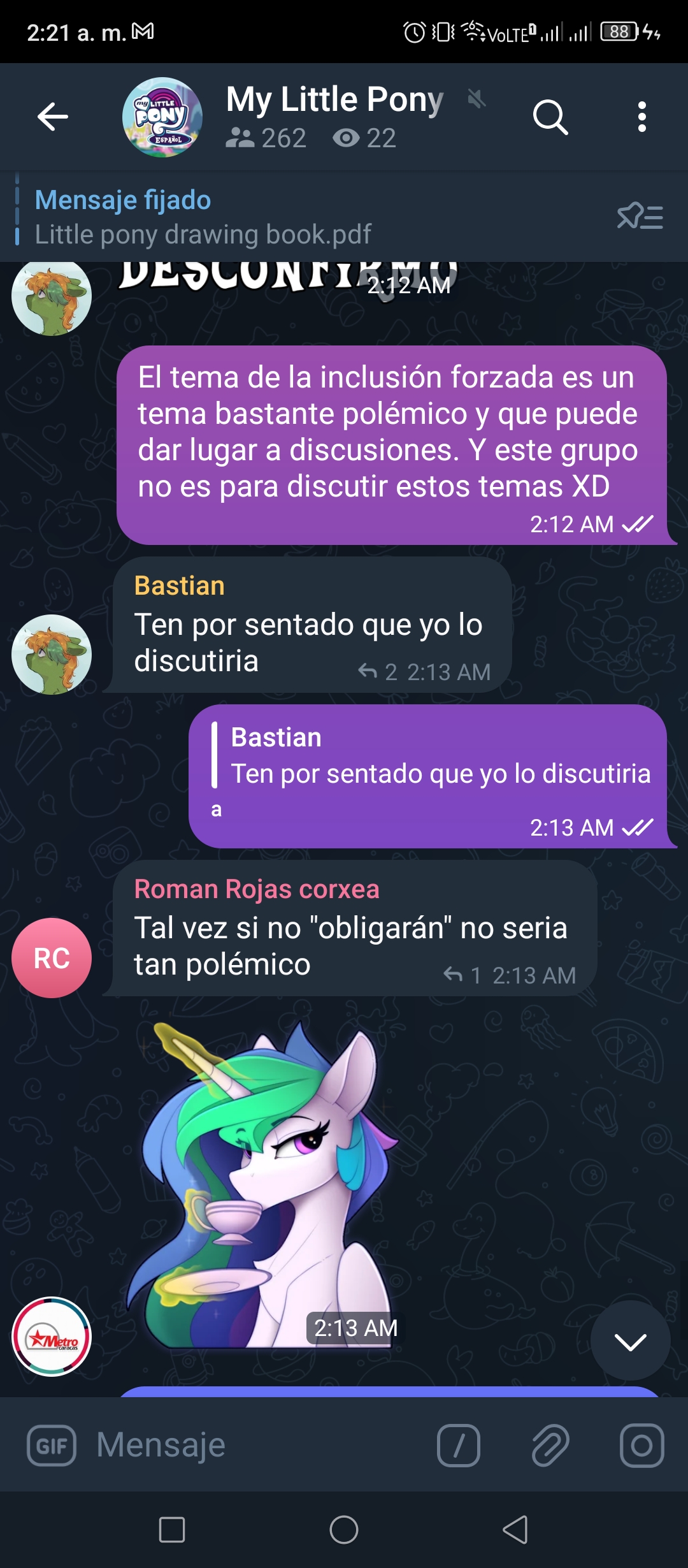
Task: View replies on Roman Rojas corxea's message
Action: coord(463,975)
